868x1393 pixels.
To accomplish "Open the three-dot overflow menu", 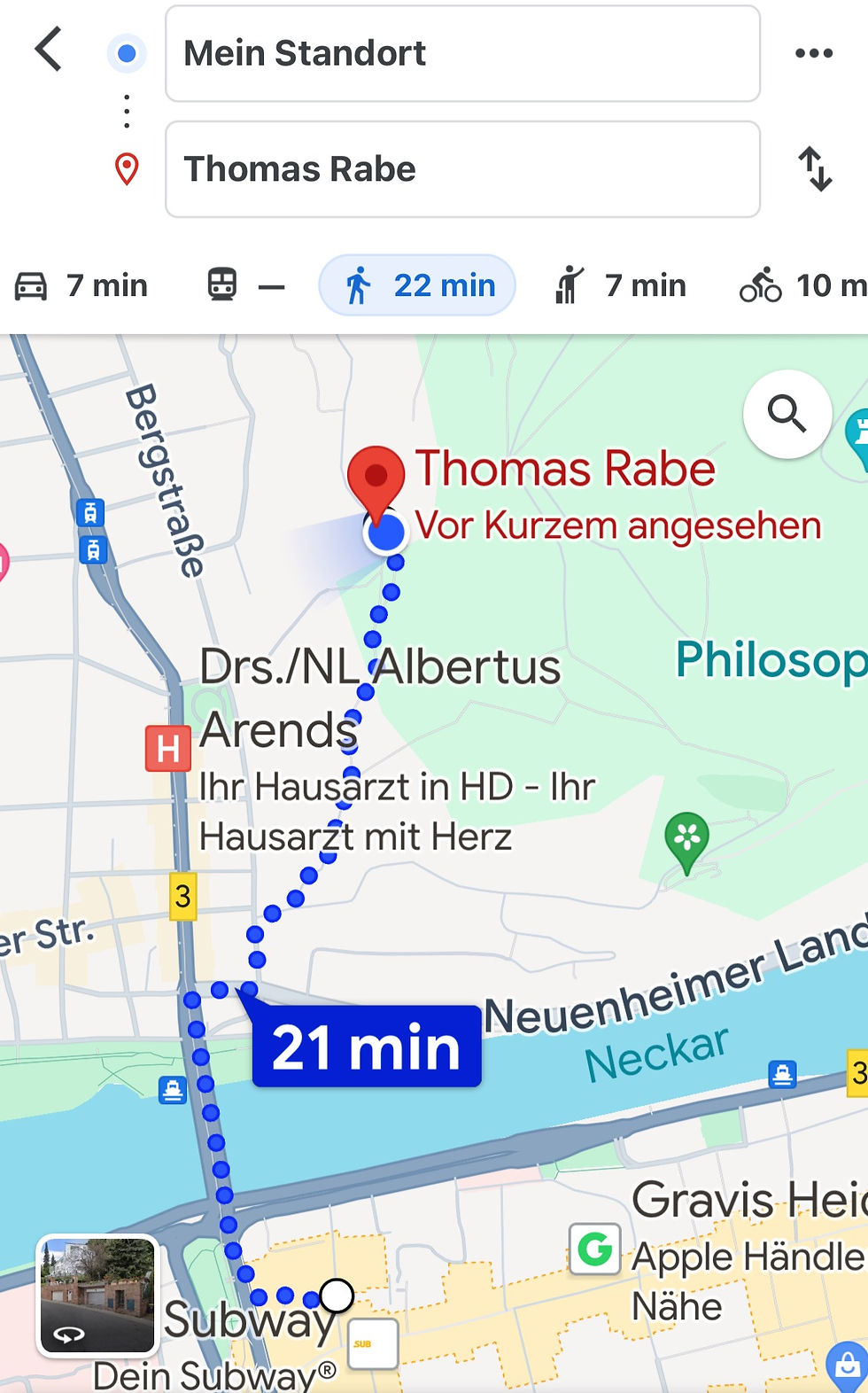I will coord(814,53).
